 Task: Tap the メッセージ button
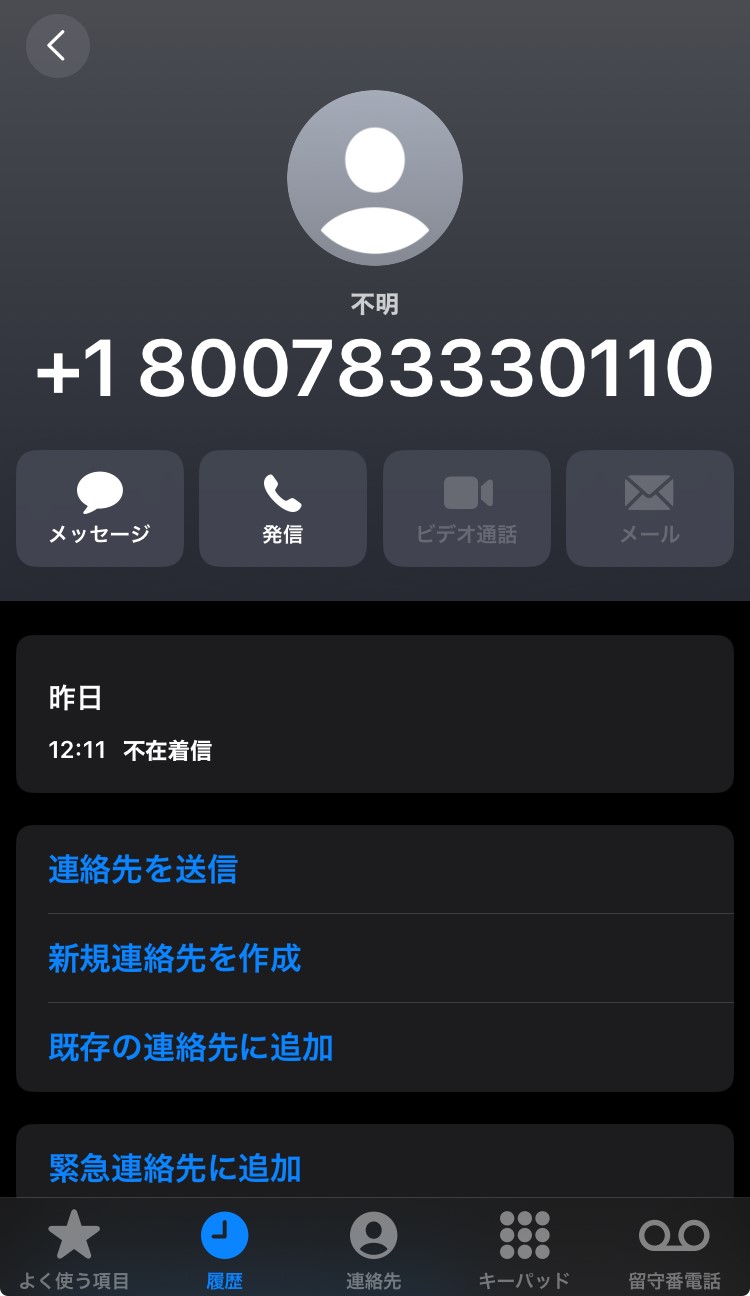tap(100, 509)
